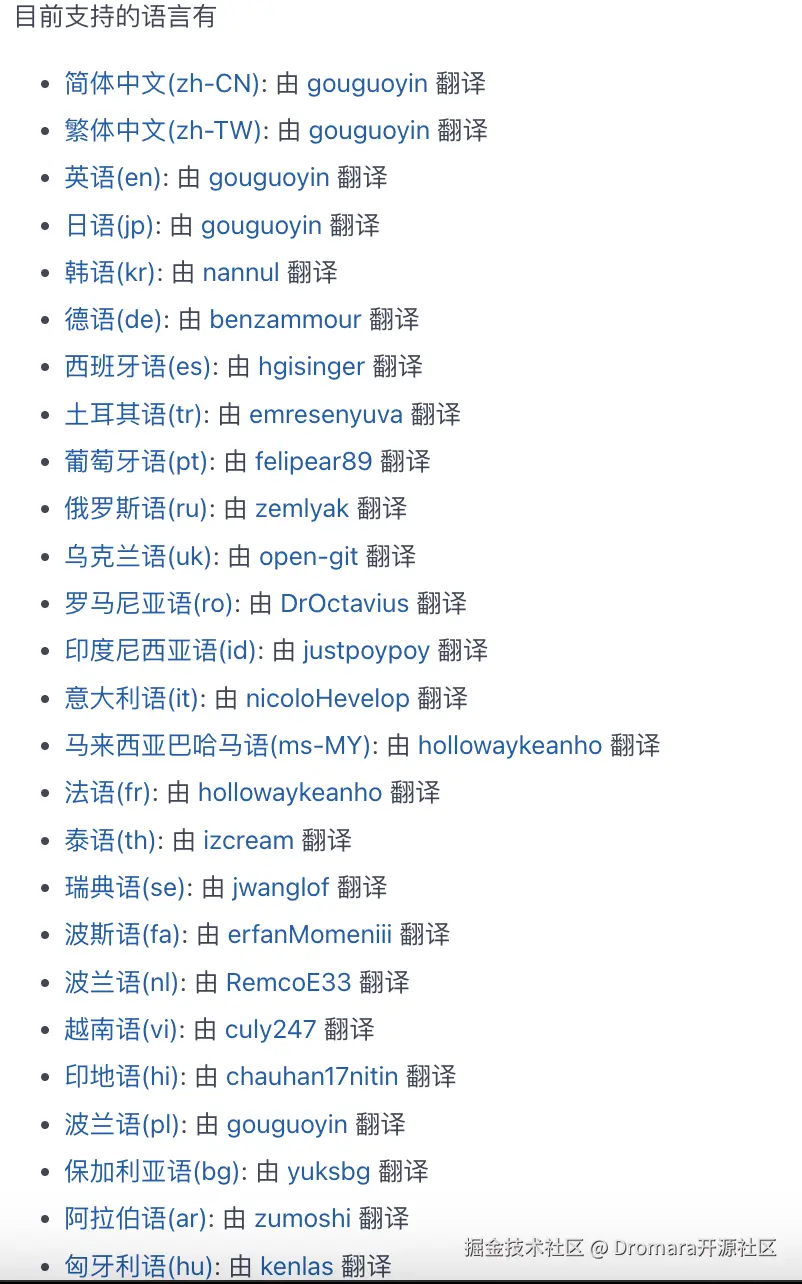Screen dimensions: 802x1284
Task: Open the 繁体中文(zh-TW) link
Action: click(x=163, y=130)
